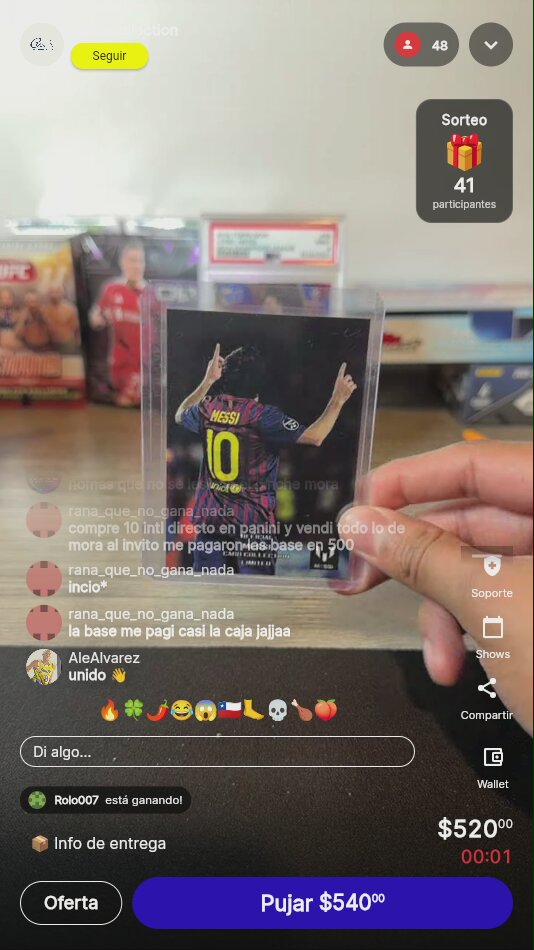Send the skull emoji reaction

278,710
